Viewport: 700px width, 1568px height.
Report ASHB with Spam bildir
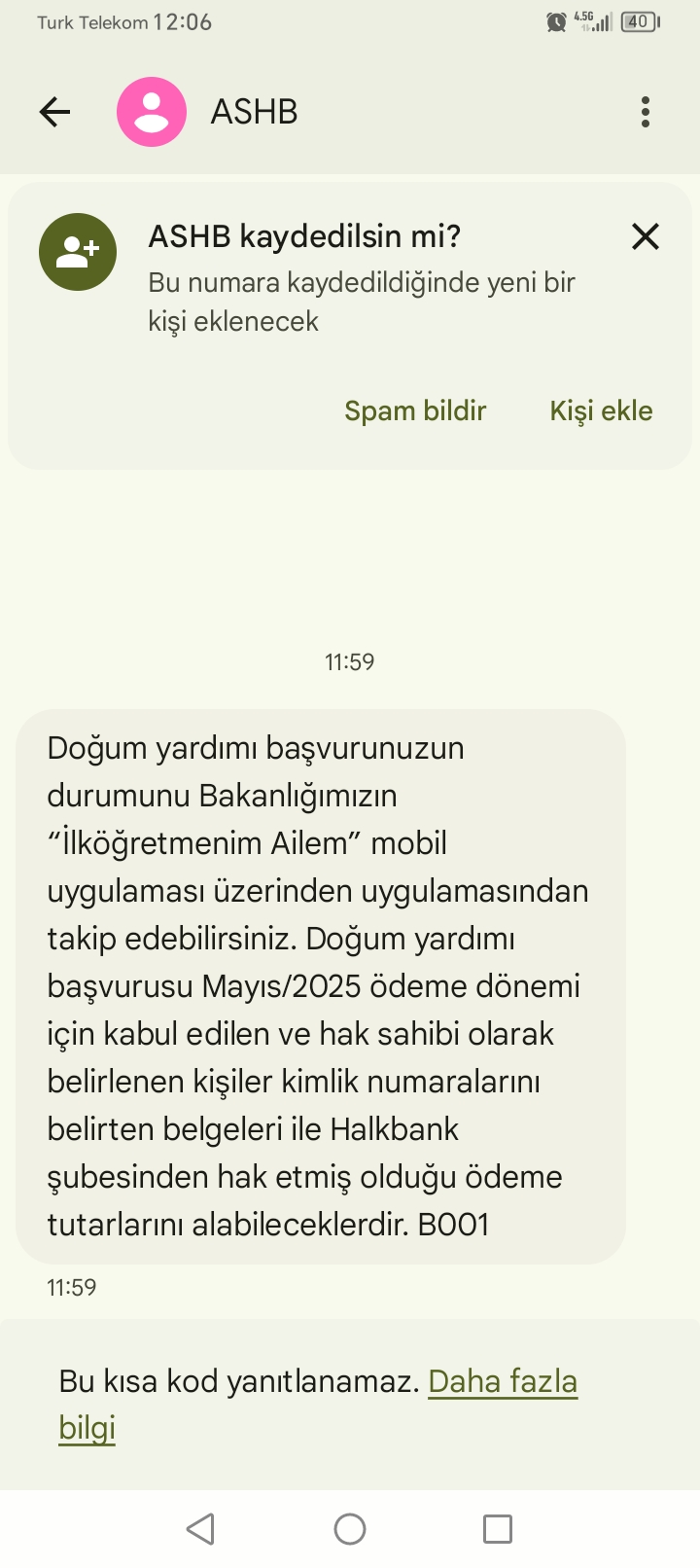tap(415, 410)
